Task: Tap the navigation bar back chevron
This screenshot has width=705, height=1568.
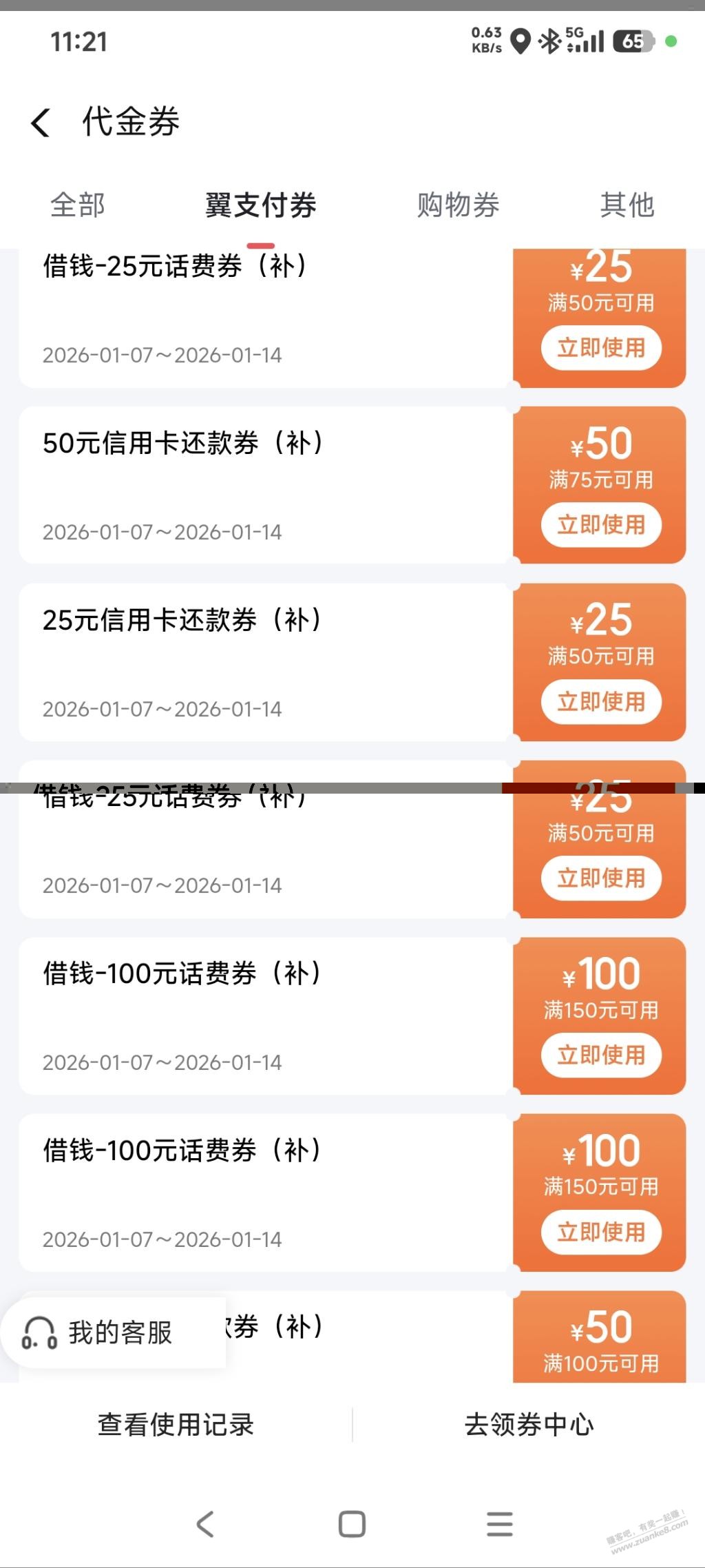Action: click(204, 1523)
